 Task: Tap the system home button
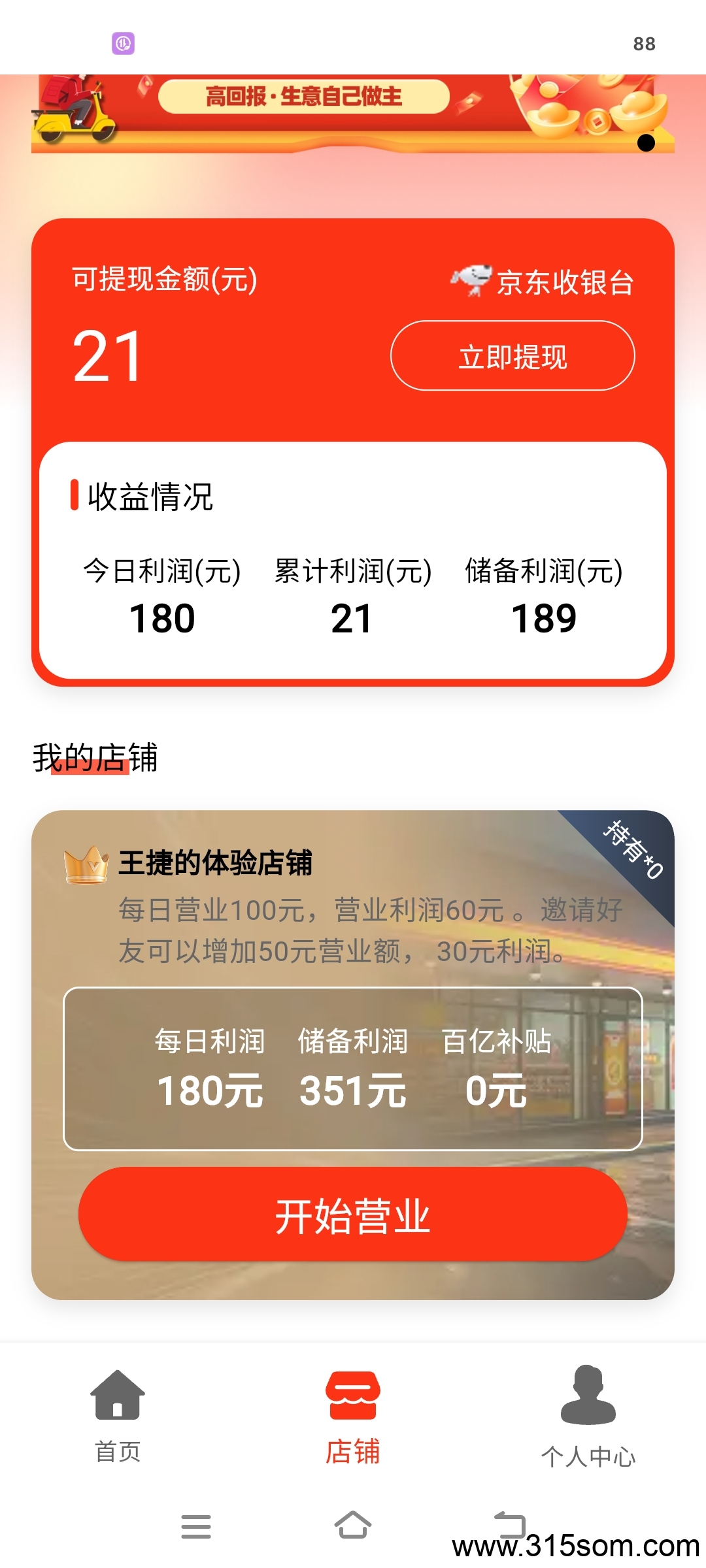353,1526
